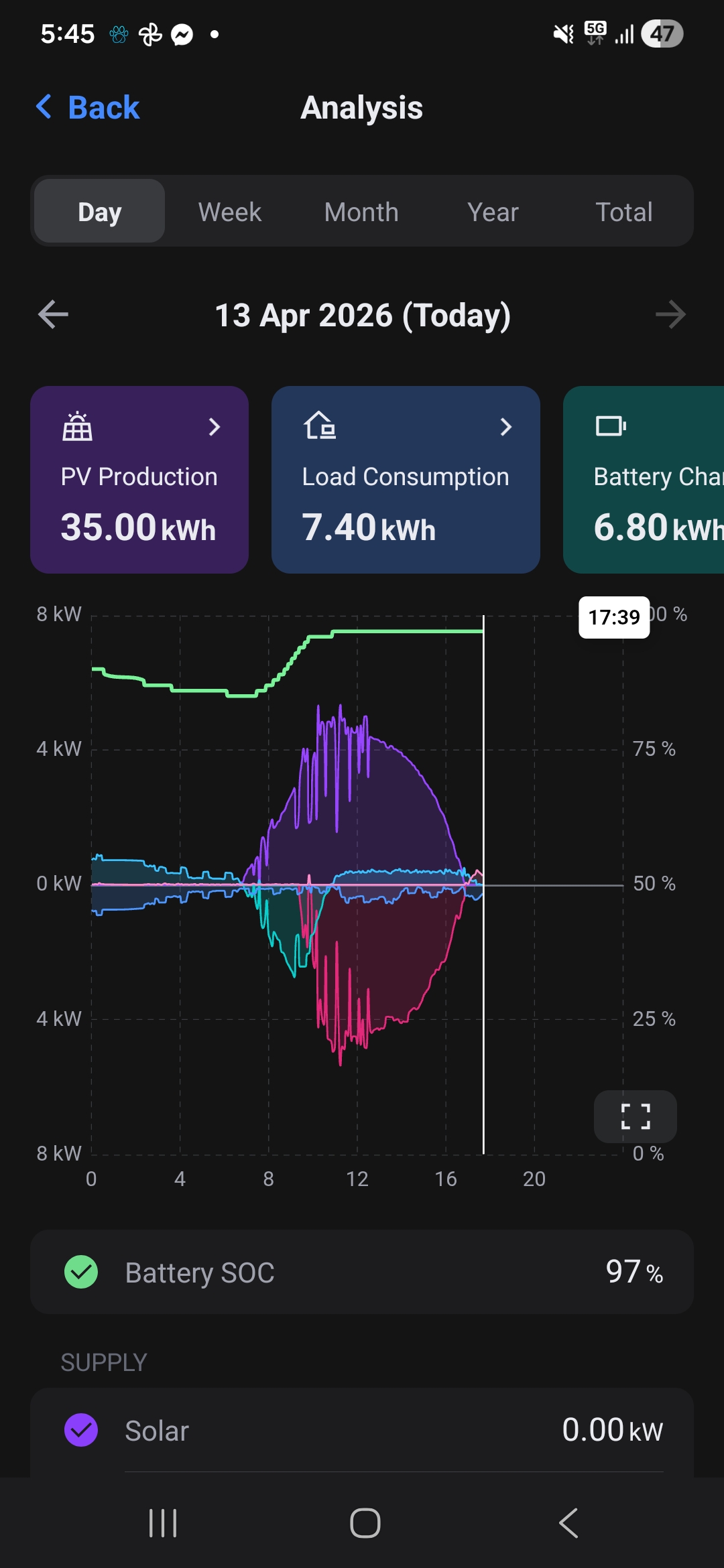Switch to the Month view
This screenshot has width=724, height=1568.
point(361,212)
